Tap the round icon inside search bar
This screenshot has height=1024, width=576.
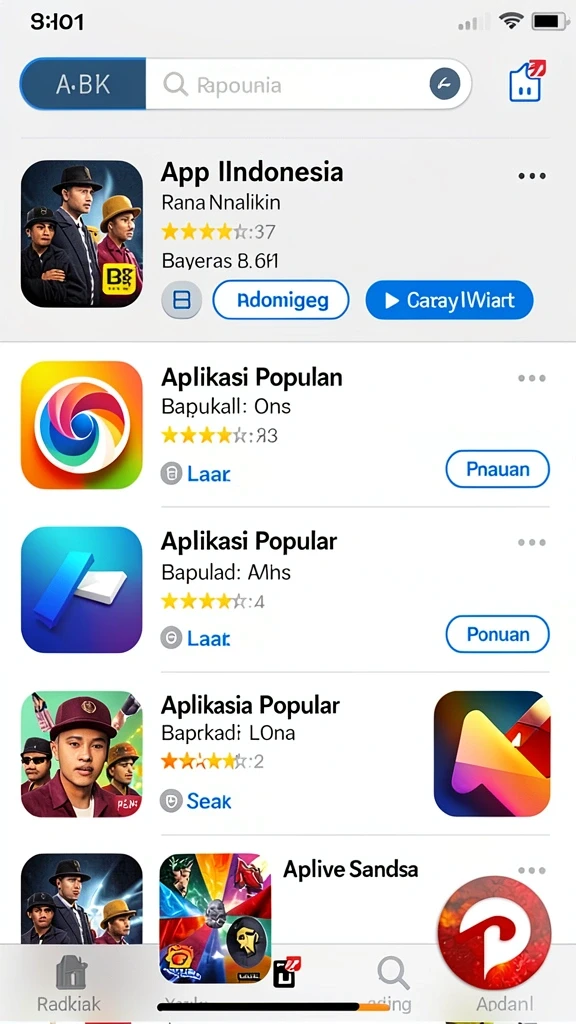pyautogui.click(x=445, y=84)
